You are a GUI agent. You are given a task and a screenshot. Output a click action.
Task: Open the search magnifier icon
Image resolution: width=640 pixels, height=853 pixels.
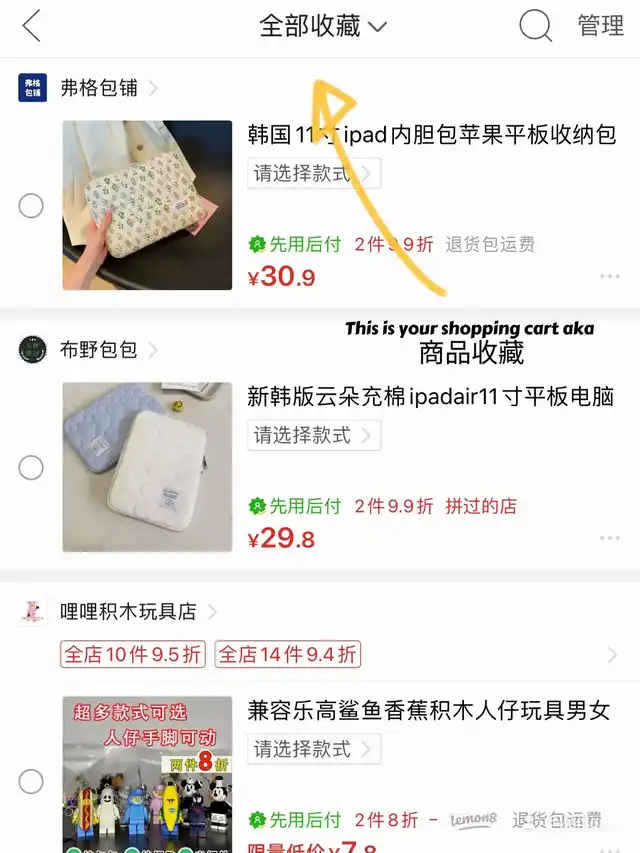click(535, 26)
